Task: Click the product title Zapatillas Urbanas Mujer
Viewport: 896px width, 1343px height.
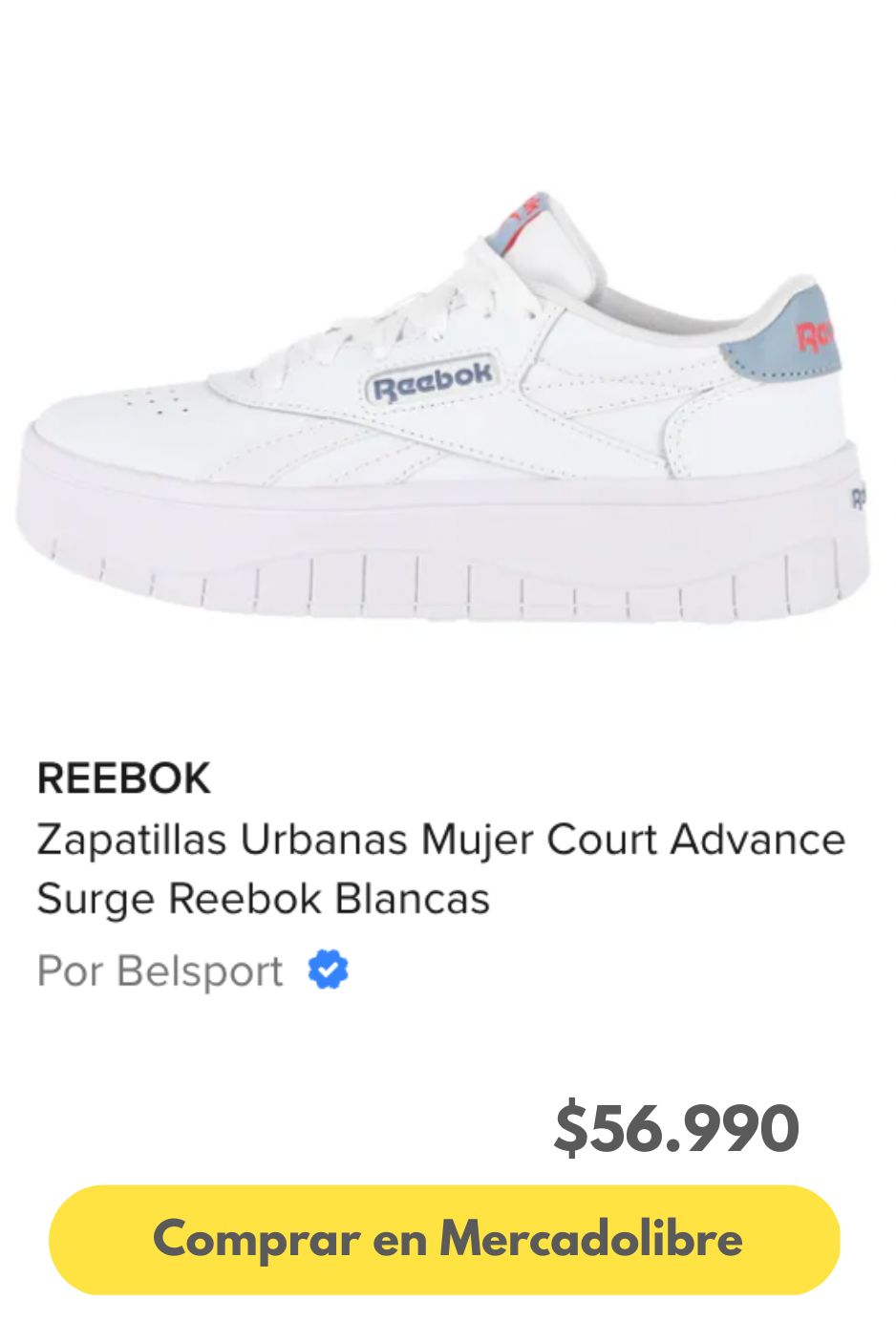Action: (441, 841)
